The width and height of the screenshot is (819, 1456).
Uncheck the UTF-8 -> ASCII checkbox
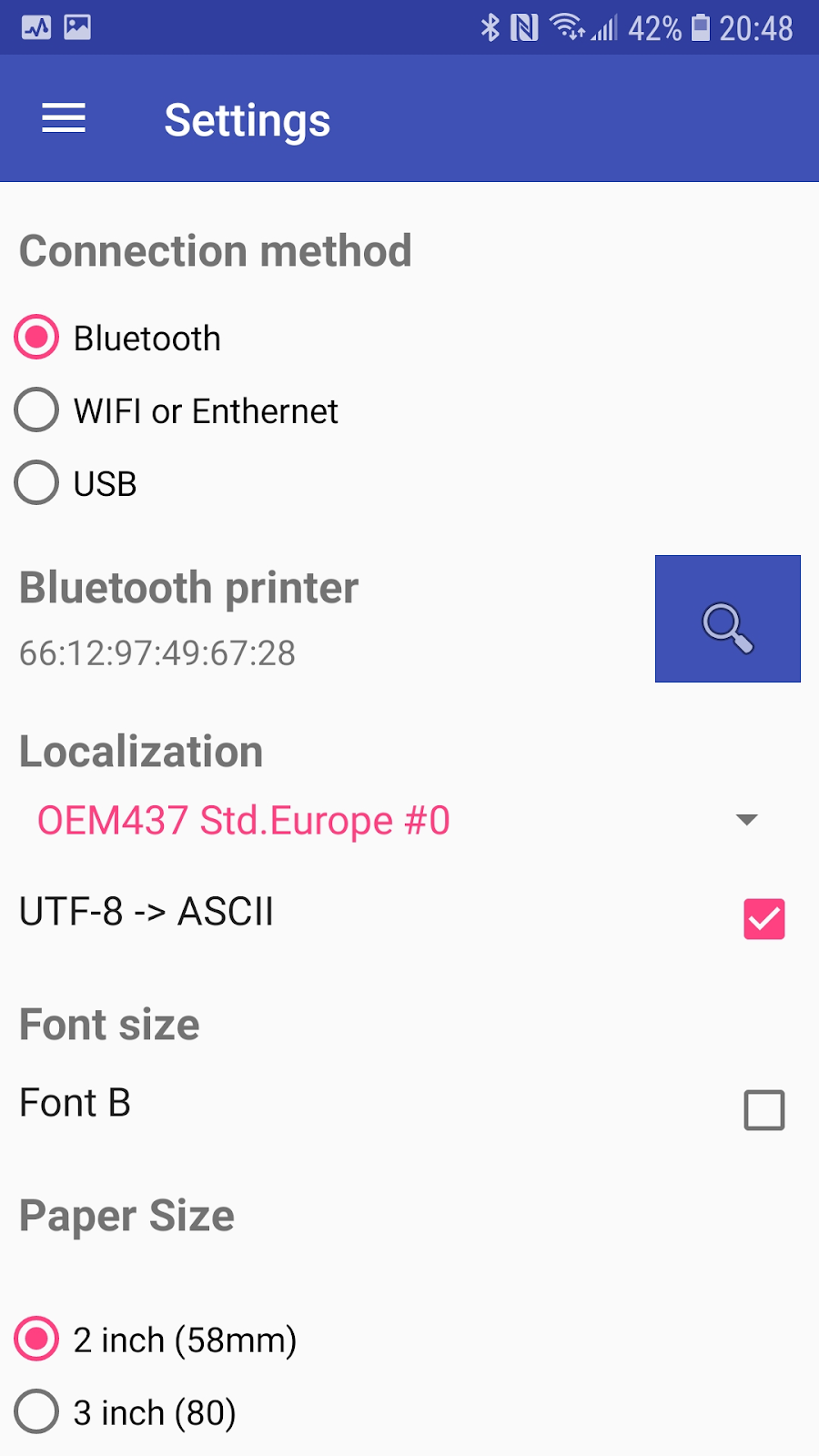pyautogui.click(x=764, y=918)
